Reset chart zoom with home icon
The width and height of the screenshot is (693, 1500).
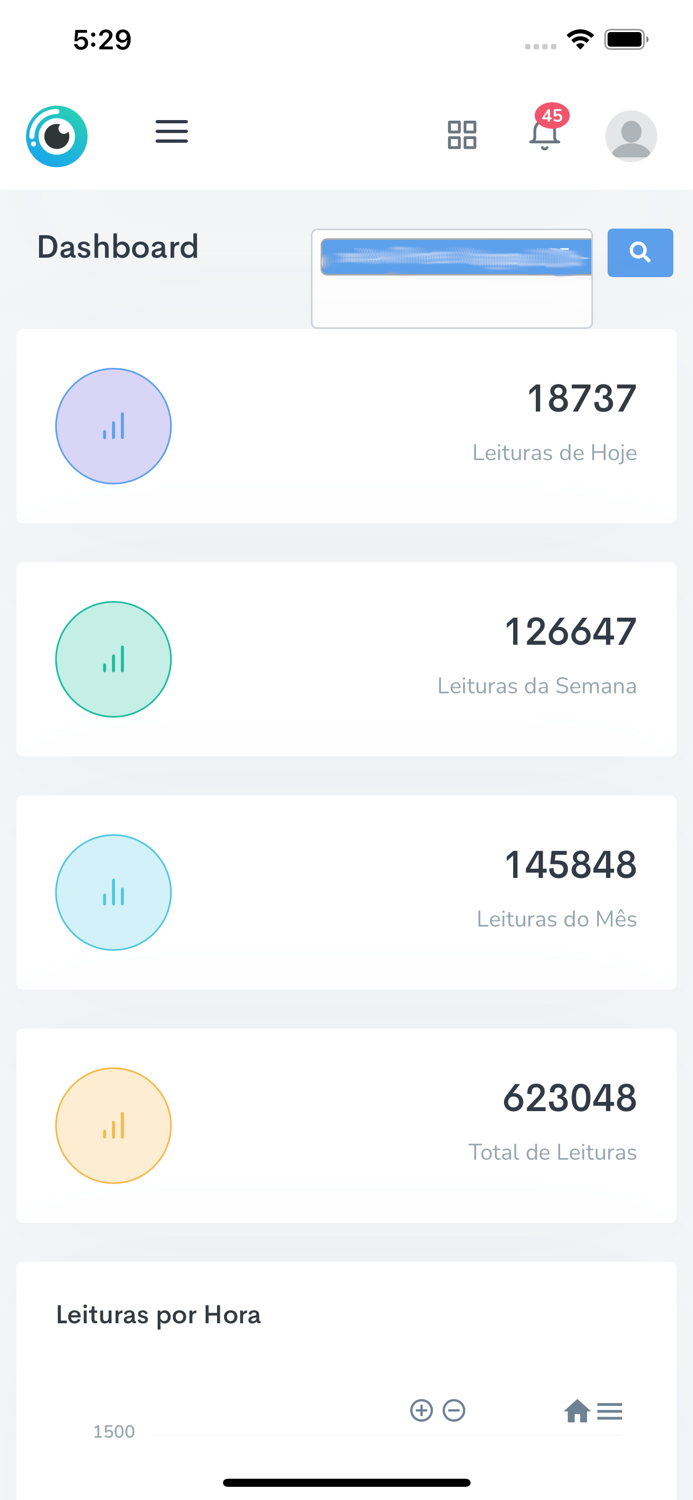[577, 1411]
